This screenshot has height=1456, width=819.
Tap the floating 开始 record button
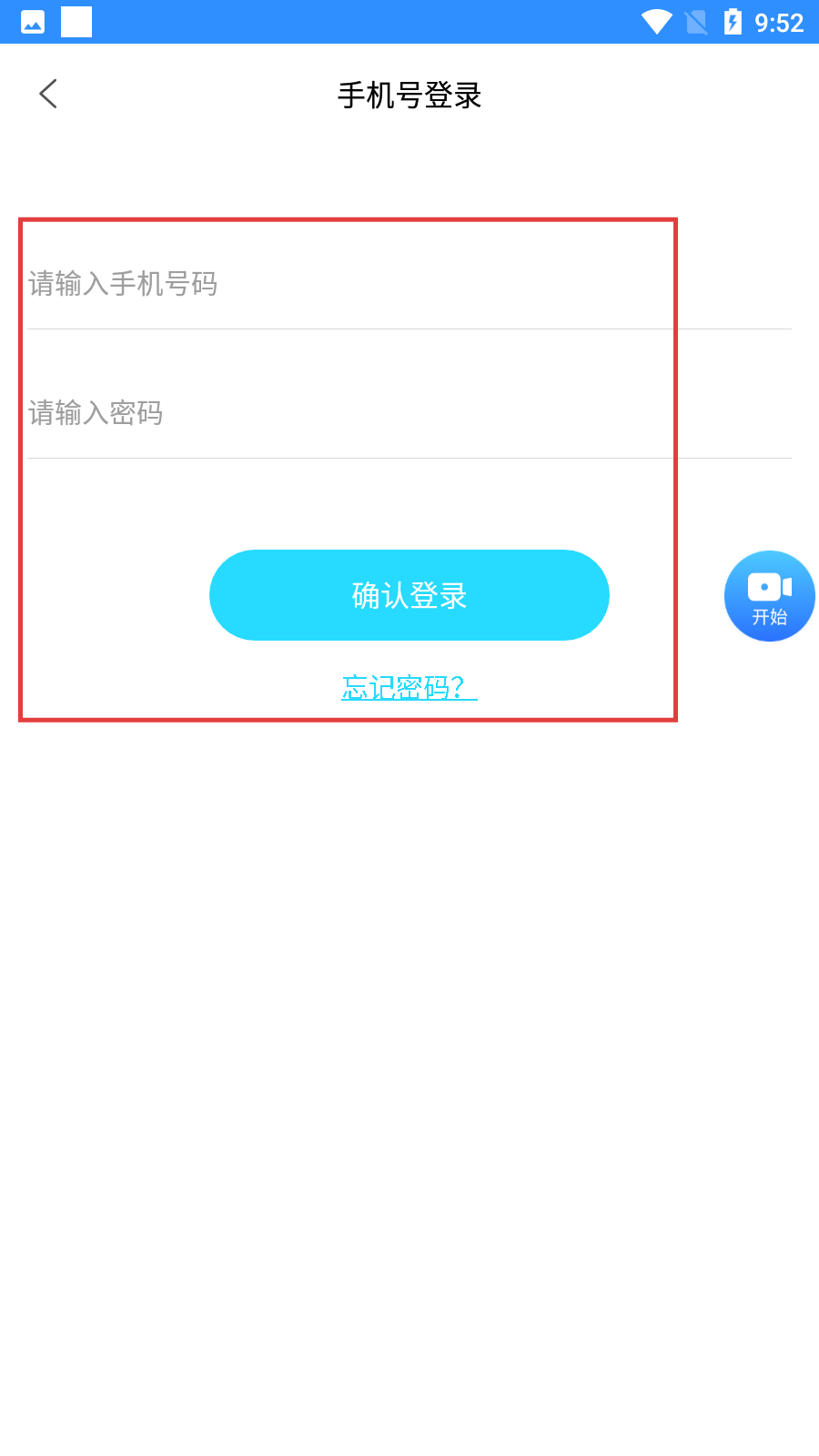tap(769, 596)
